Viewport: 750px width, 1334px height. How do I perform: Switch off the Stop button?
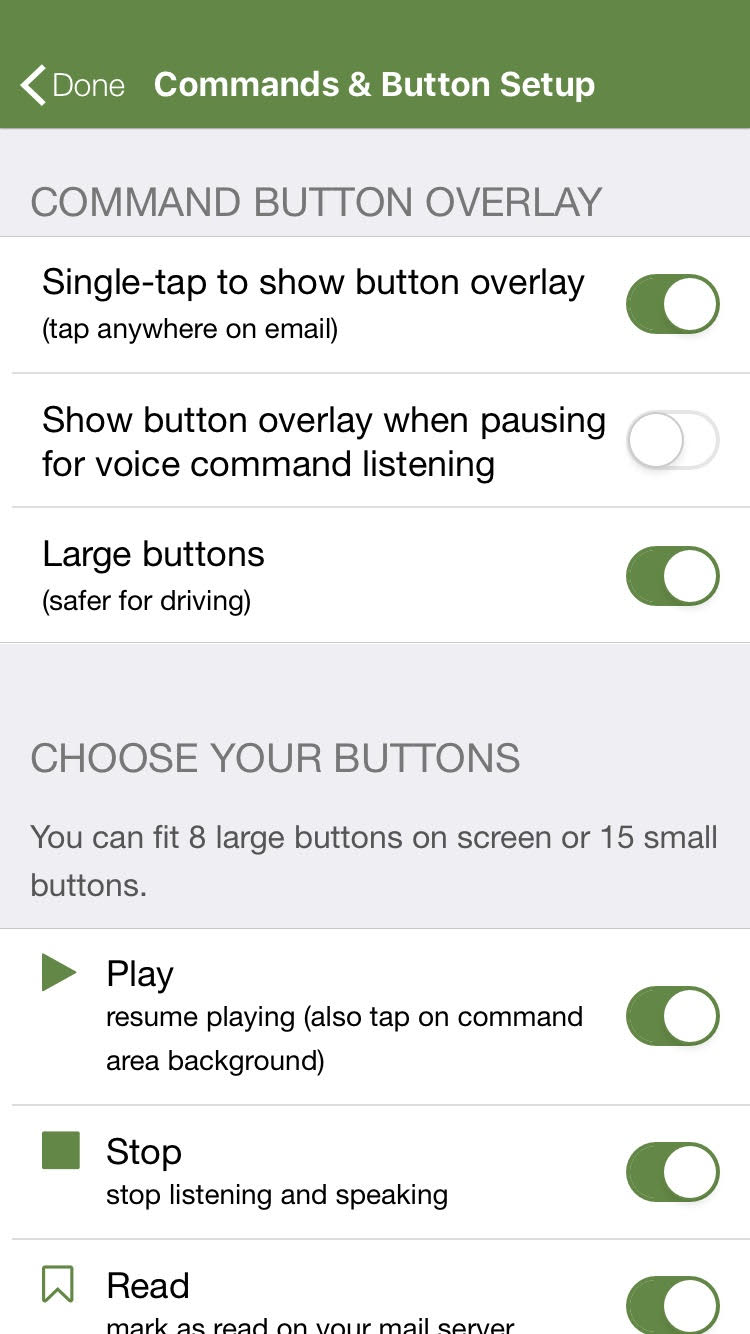(x=672, y=1172)
